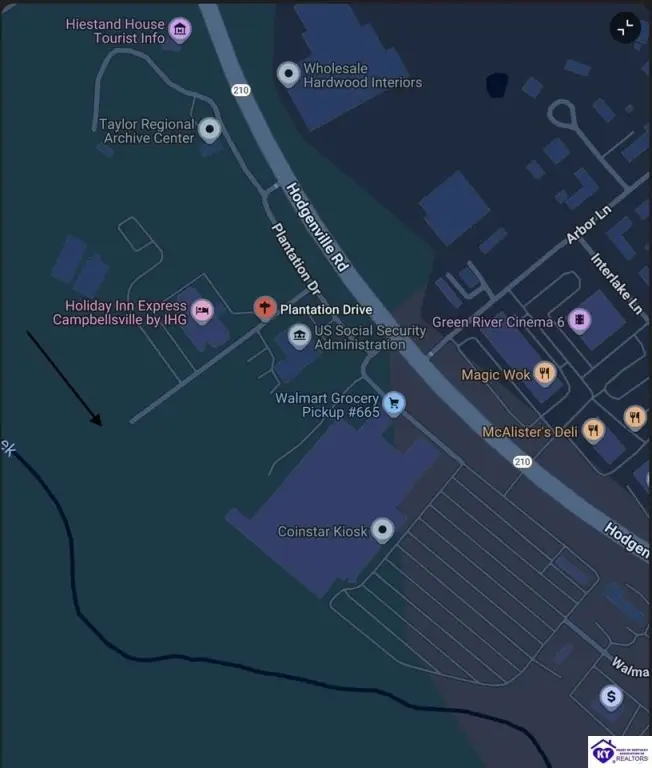Open the US Social Security Administration marker
The width and height of the screenshot is (652, 768).
click(299, 336)
